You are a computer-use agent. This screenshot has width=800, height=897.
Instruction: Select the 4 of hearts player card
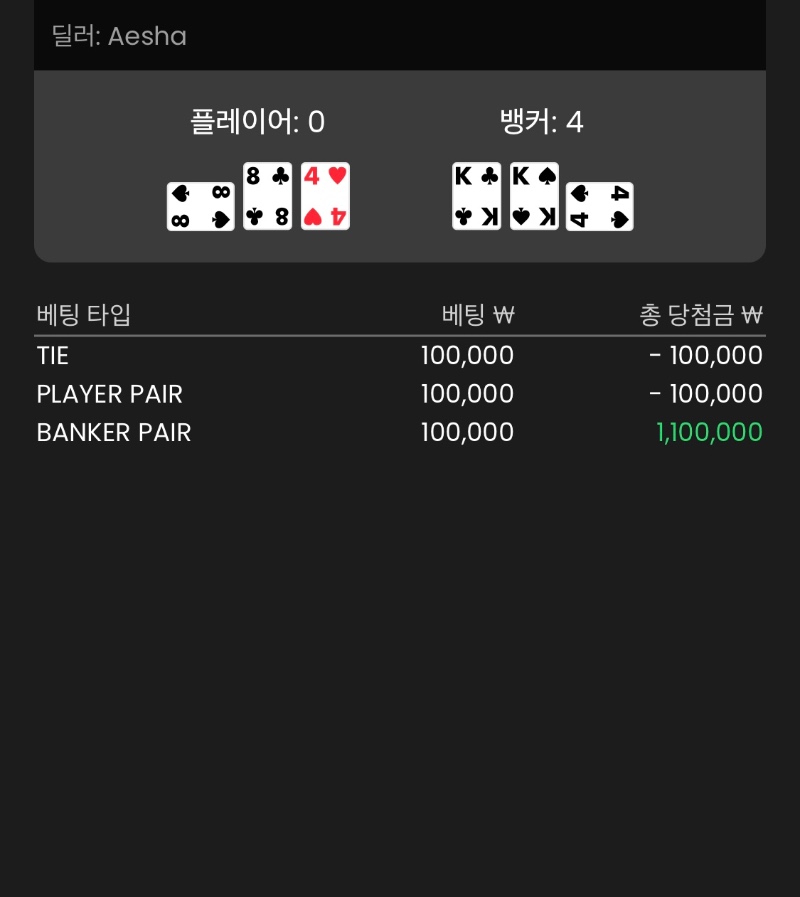point(324,196)
